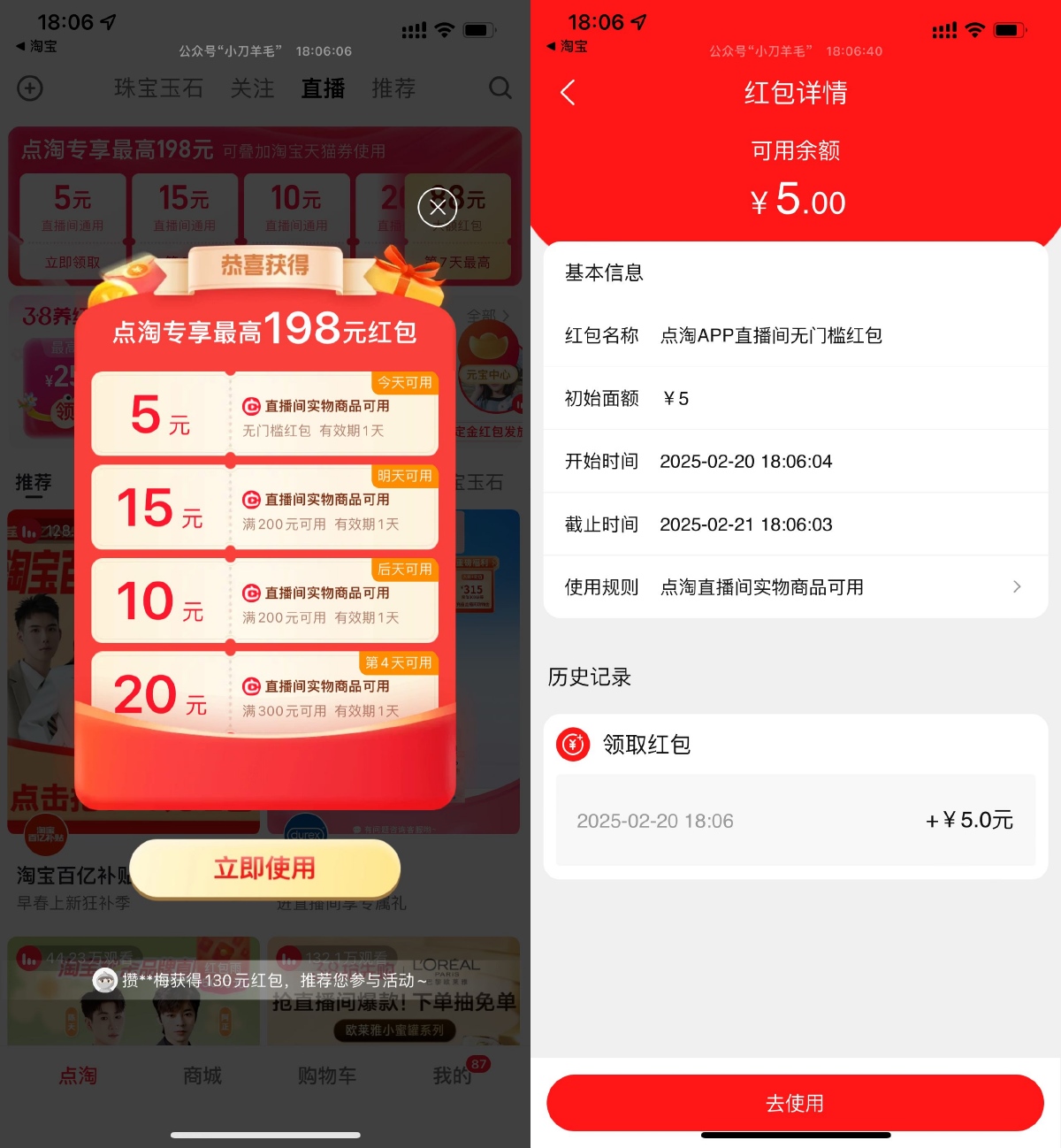Dismiss the 198元红包 popup with the X
Image resolution: width=1061 pixels, height=1148 pixels.
pos(437,208)
